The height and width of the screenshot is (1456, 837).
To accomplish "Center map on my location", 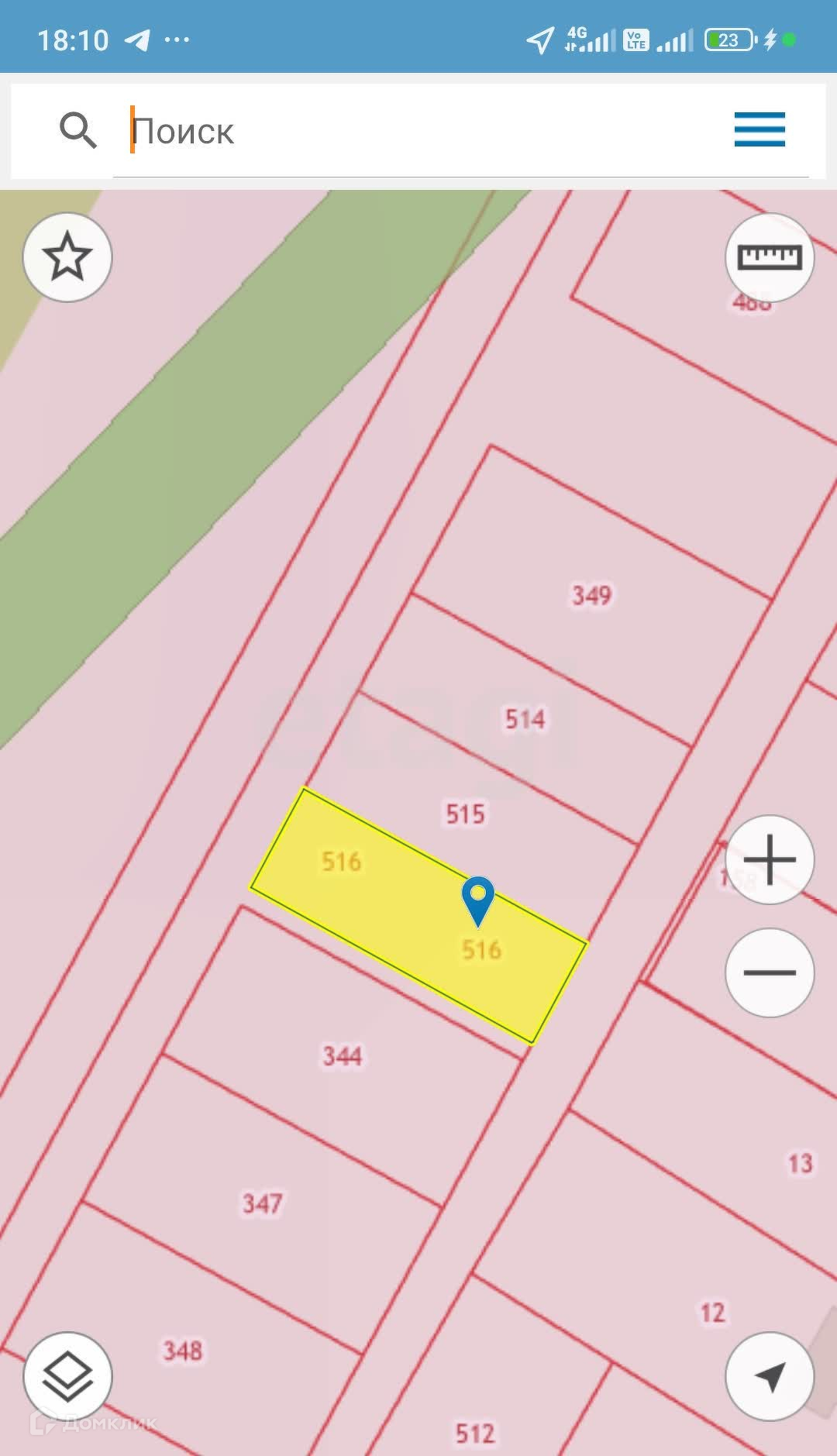I will (769, 1377).
